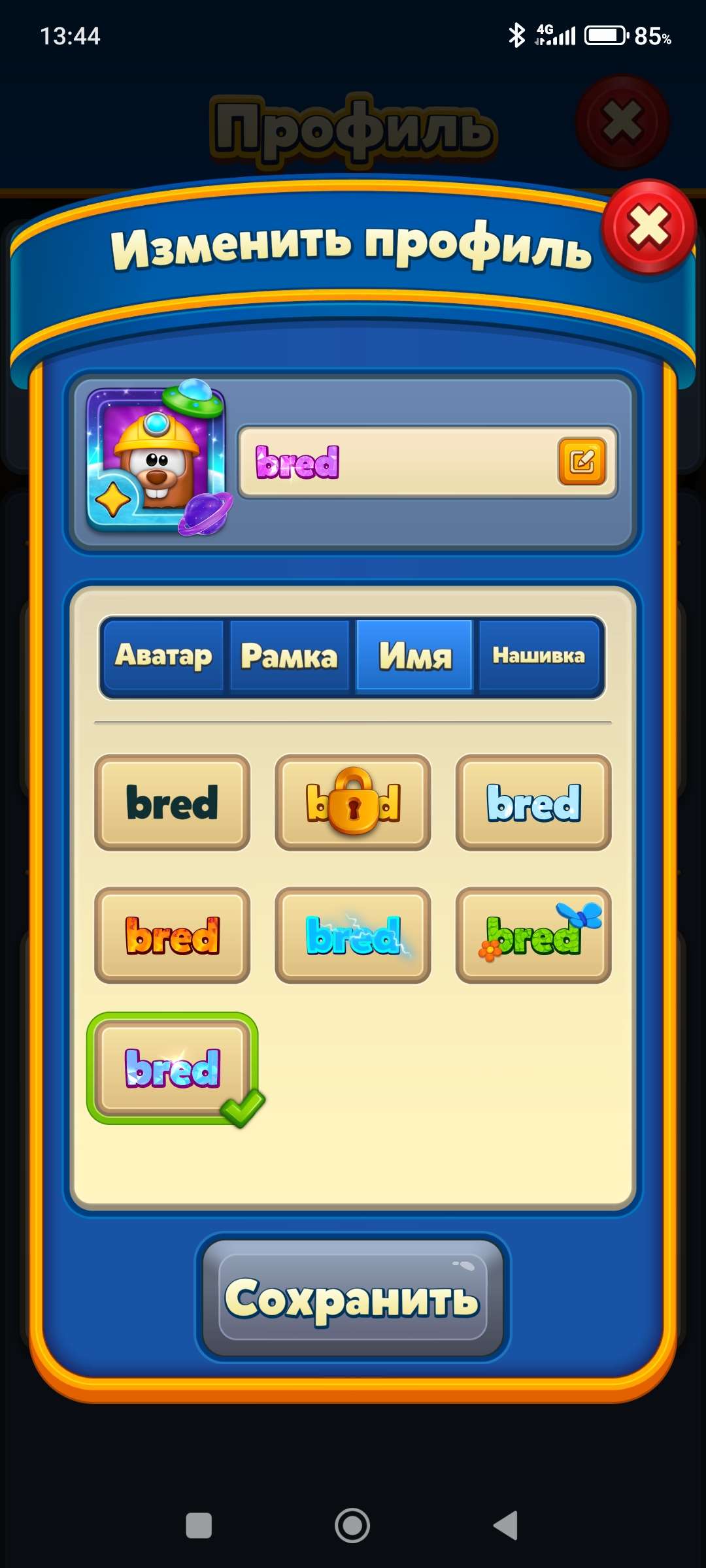Select the fiery orange name style
The width and height of the screenshot is (706, 1568).
pos(173,935)
